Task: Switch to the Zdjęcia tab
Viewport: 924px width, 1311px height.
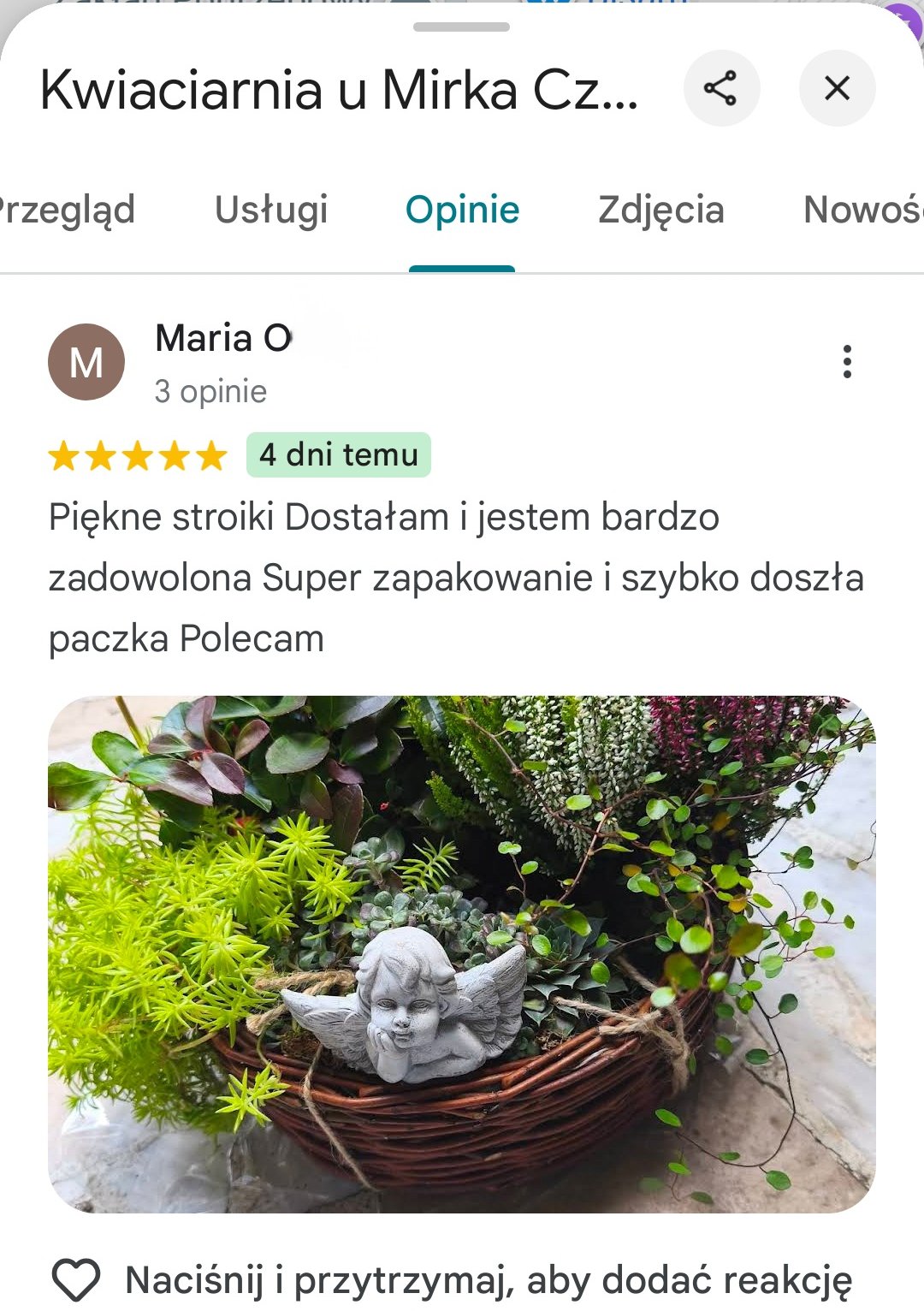Action: point(660,211)
